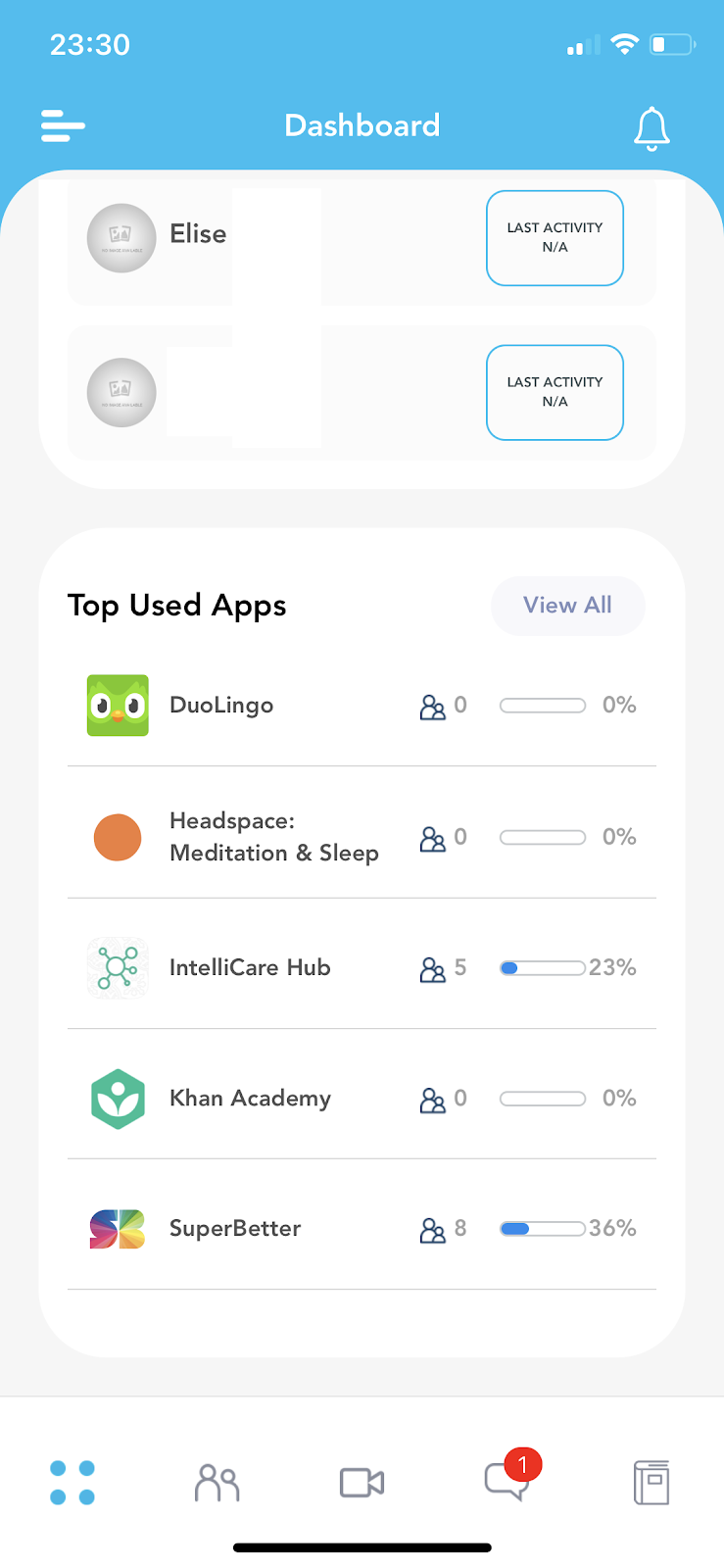Open the hamburger menu
This screenshot has height=1568, width=724.
[x=63, y=126]
